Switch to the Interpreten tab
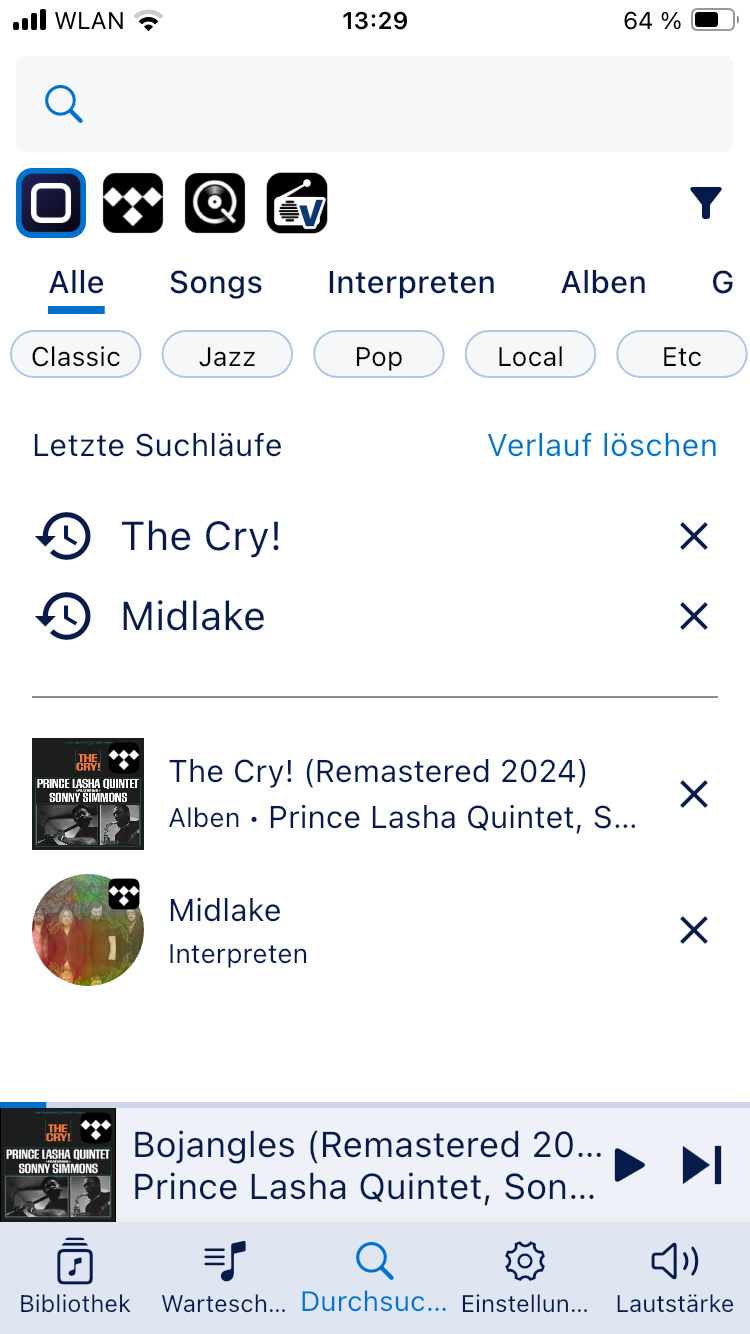Screen dimensions: 750x1334 pyautogui.click(x=411, y=283)
